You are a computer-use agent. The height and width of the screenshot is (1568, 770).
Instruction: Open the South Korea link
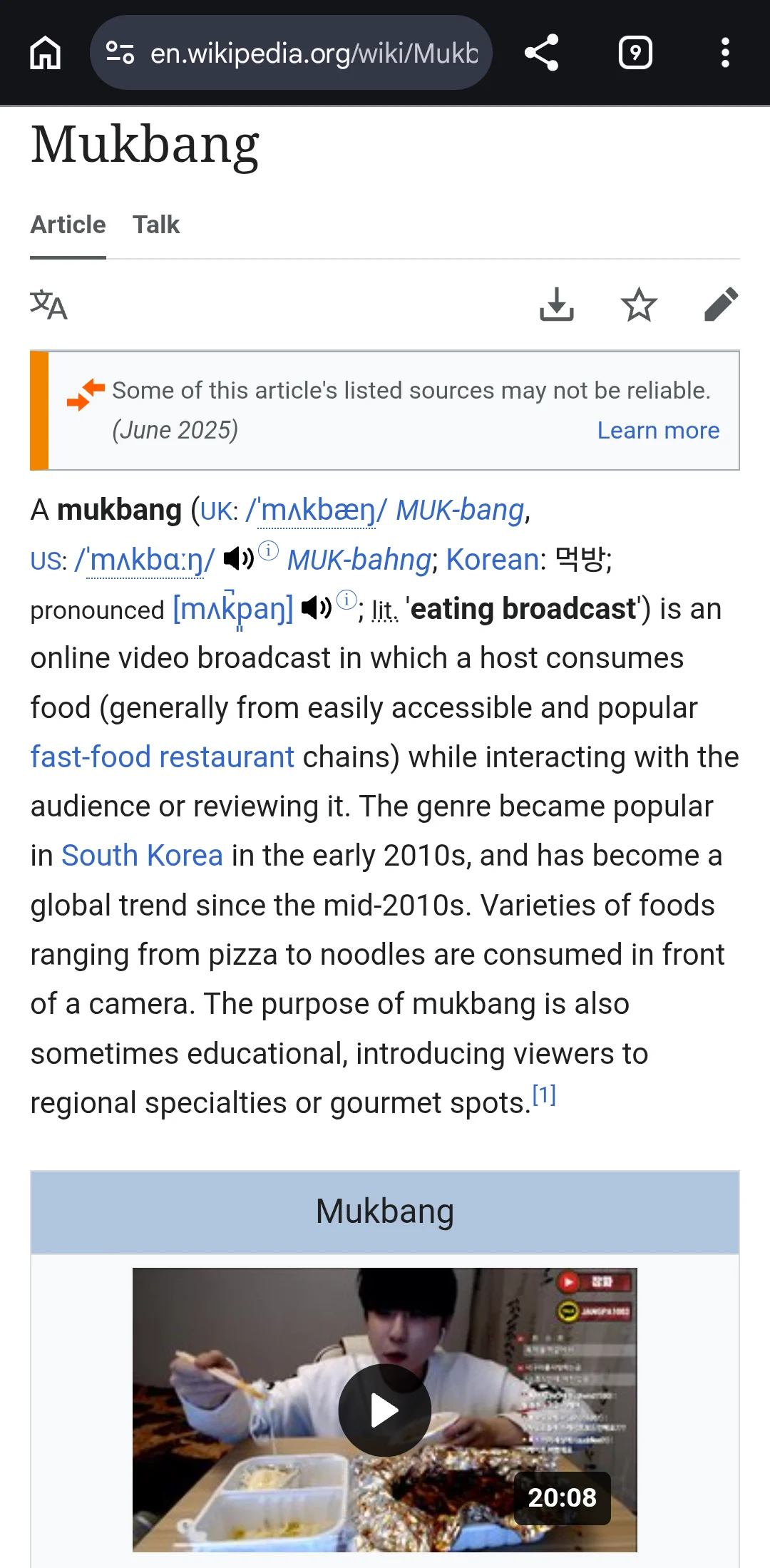(142, 856)
